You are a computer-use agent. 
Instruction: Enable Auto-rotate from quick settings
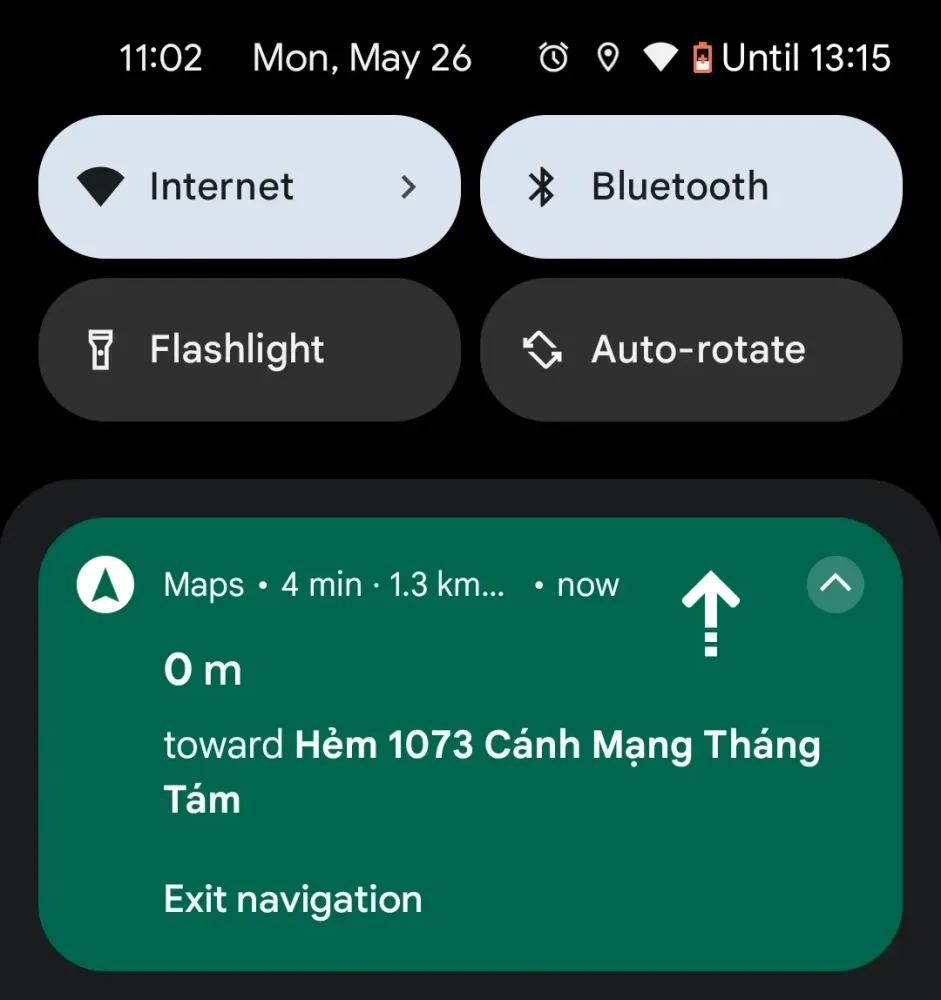[691, 349]
